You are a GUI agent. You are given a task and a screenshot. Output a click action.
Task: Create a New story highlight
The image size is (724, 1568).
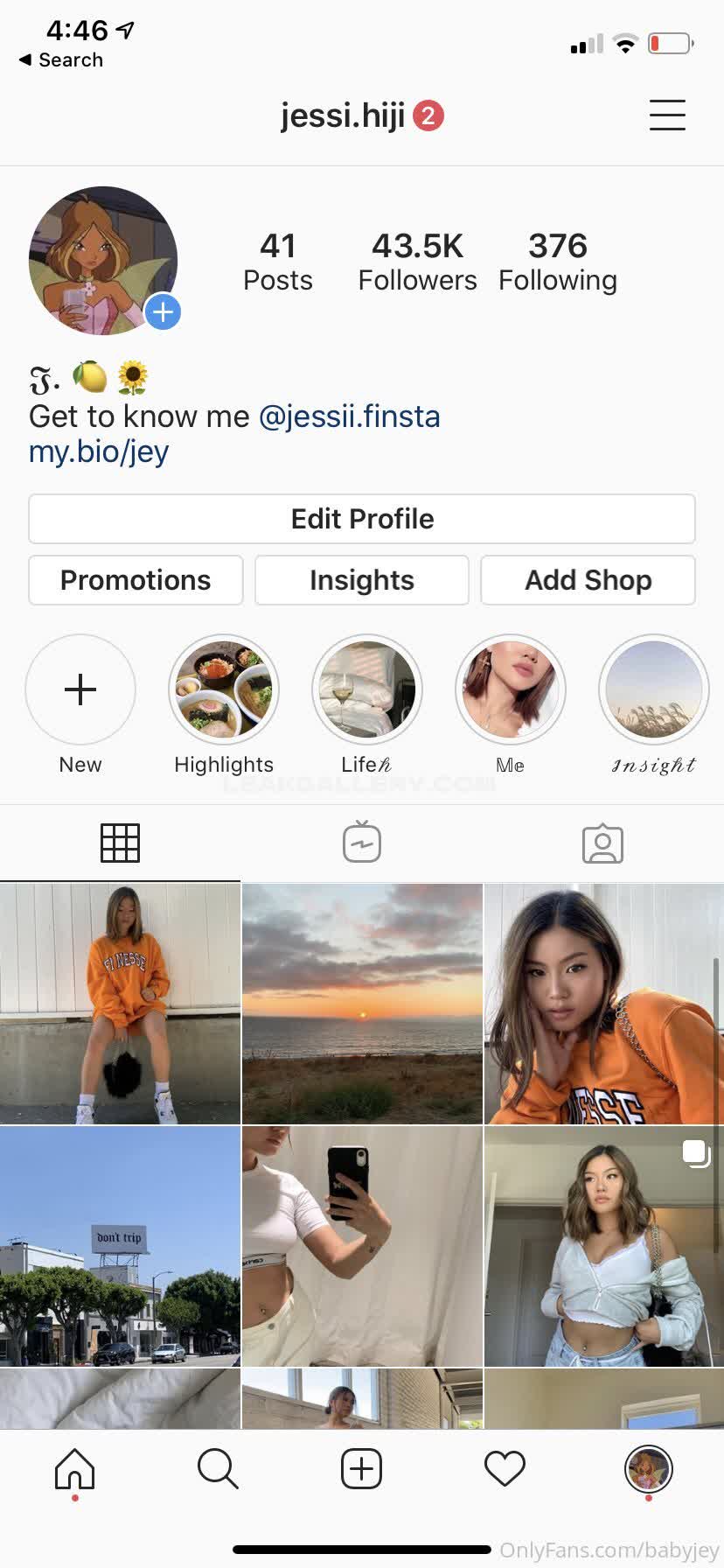coord(80,689)
